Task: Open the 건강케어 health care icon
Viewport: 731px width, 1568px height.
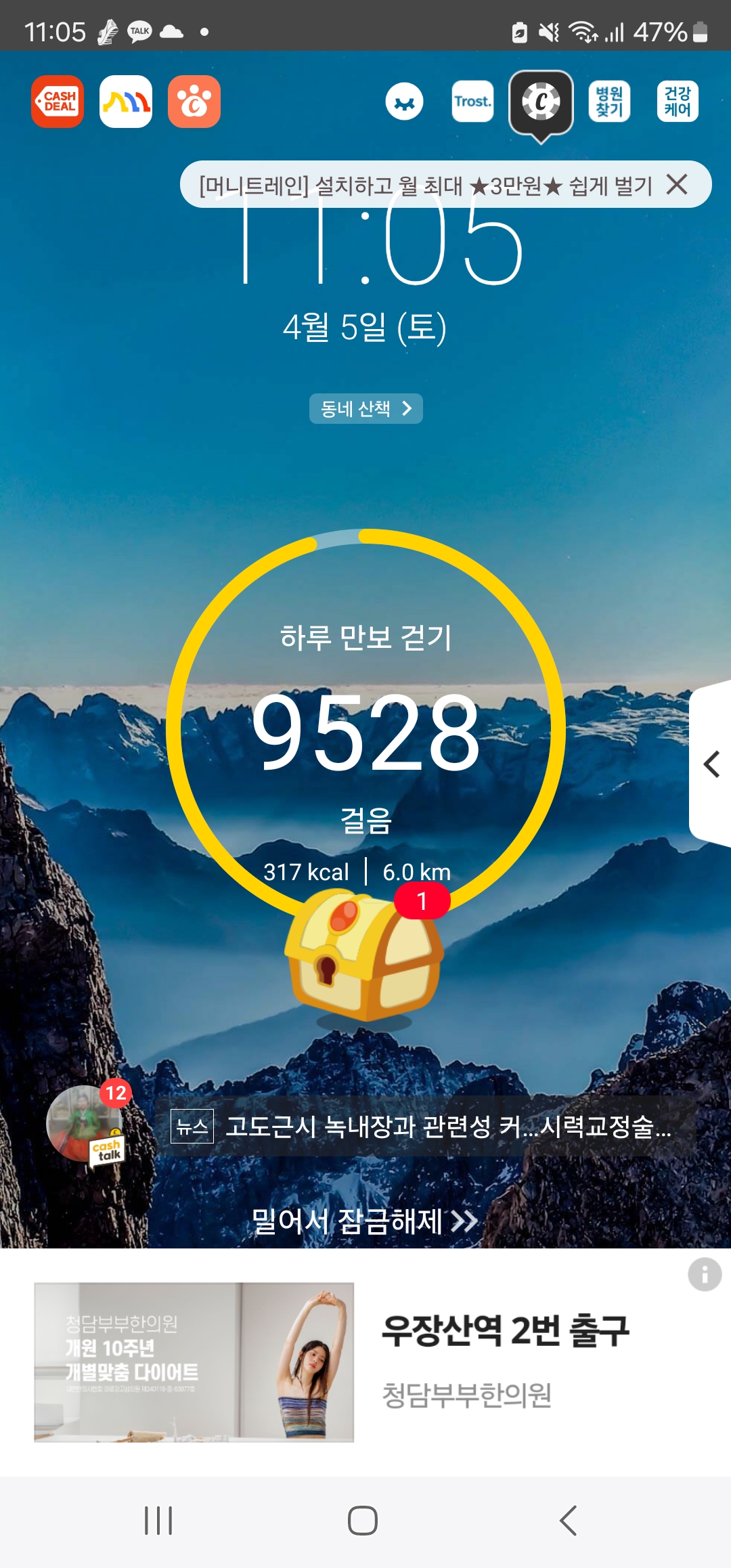Action: coord(678,102)
